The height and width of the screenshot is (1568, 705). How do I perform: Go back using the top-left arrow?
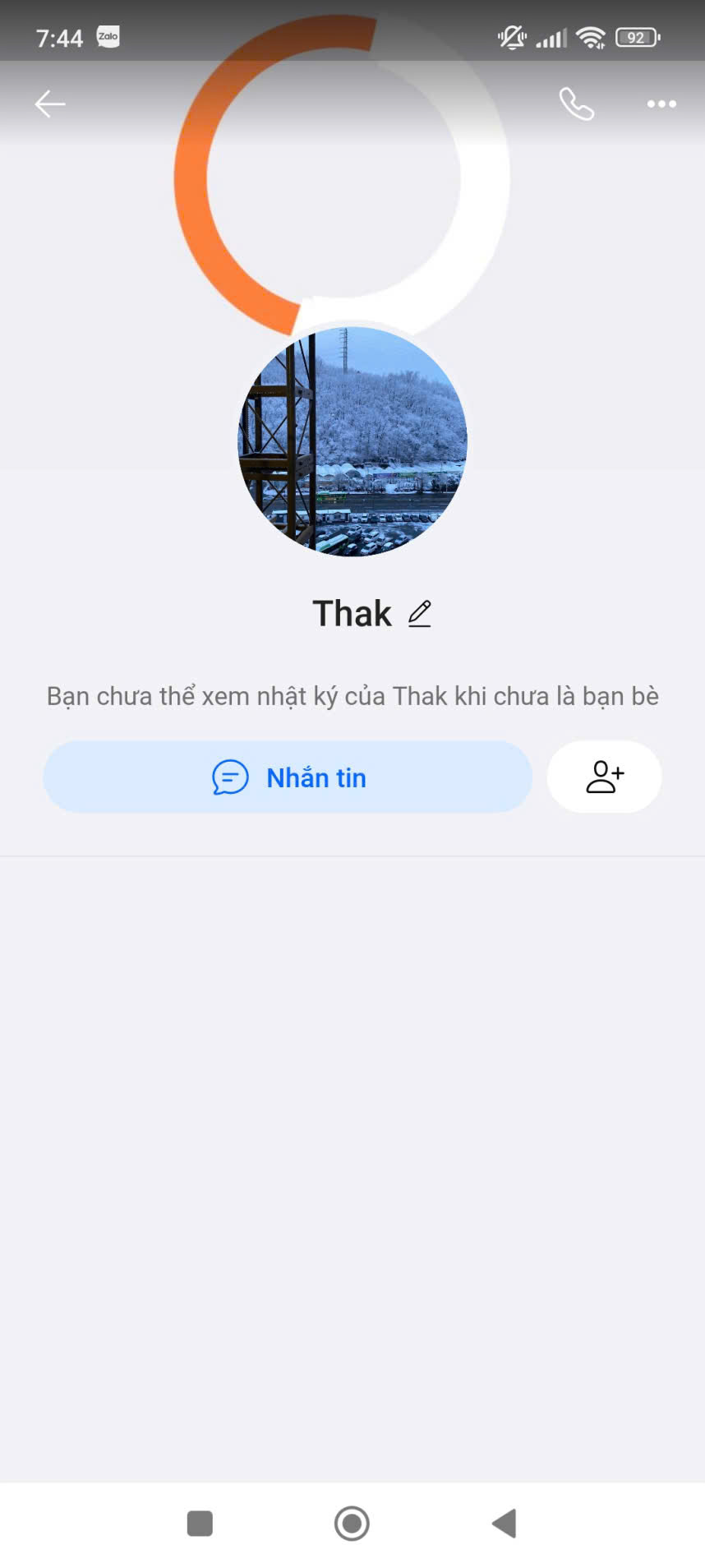click(x=50, y=104)
